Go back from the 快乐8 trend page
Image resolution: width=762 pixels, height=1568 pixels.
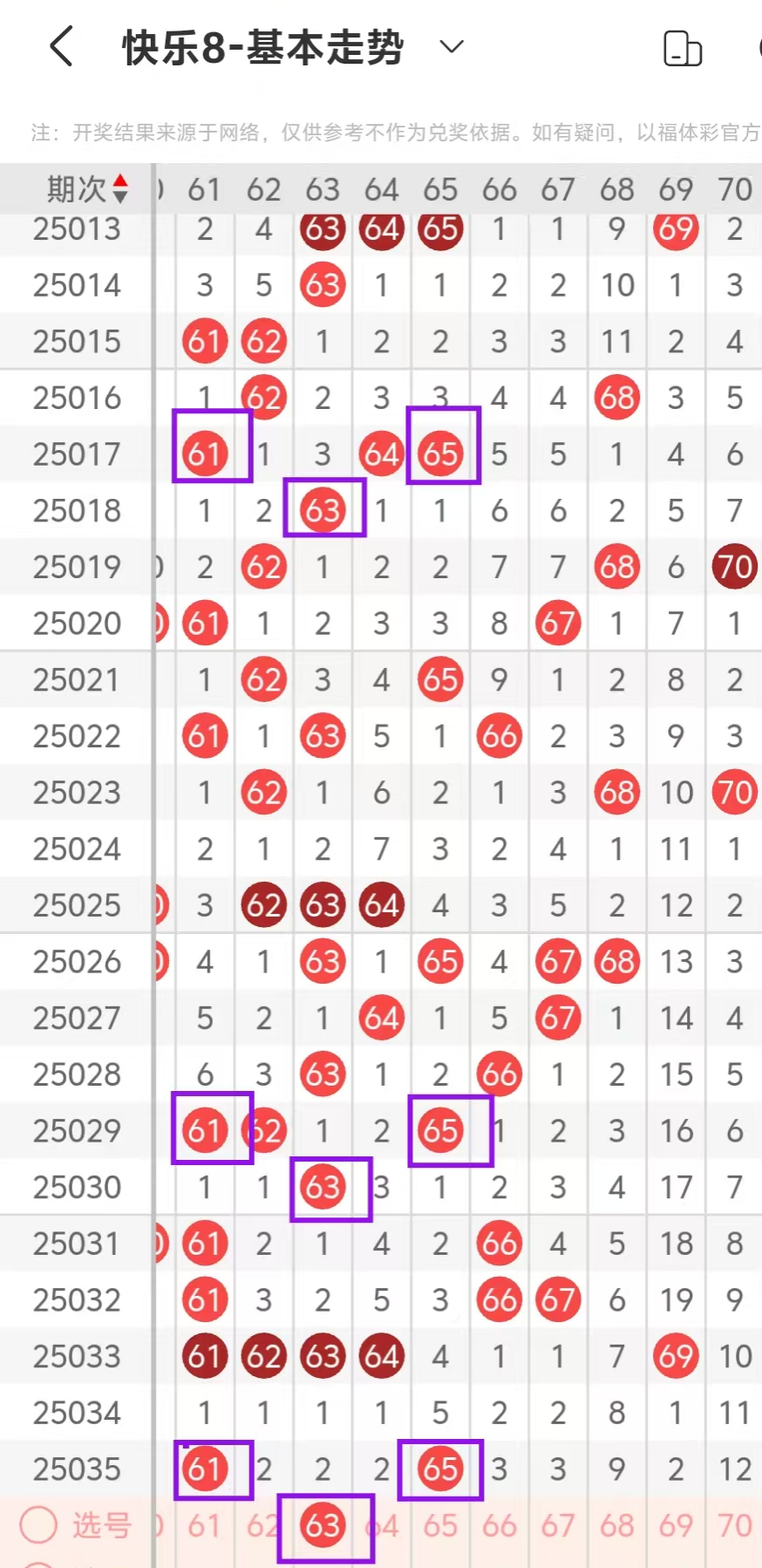[x=61, y=46]
